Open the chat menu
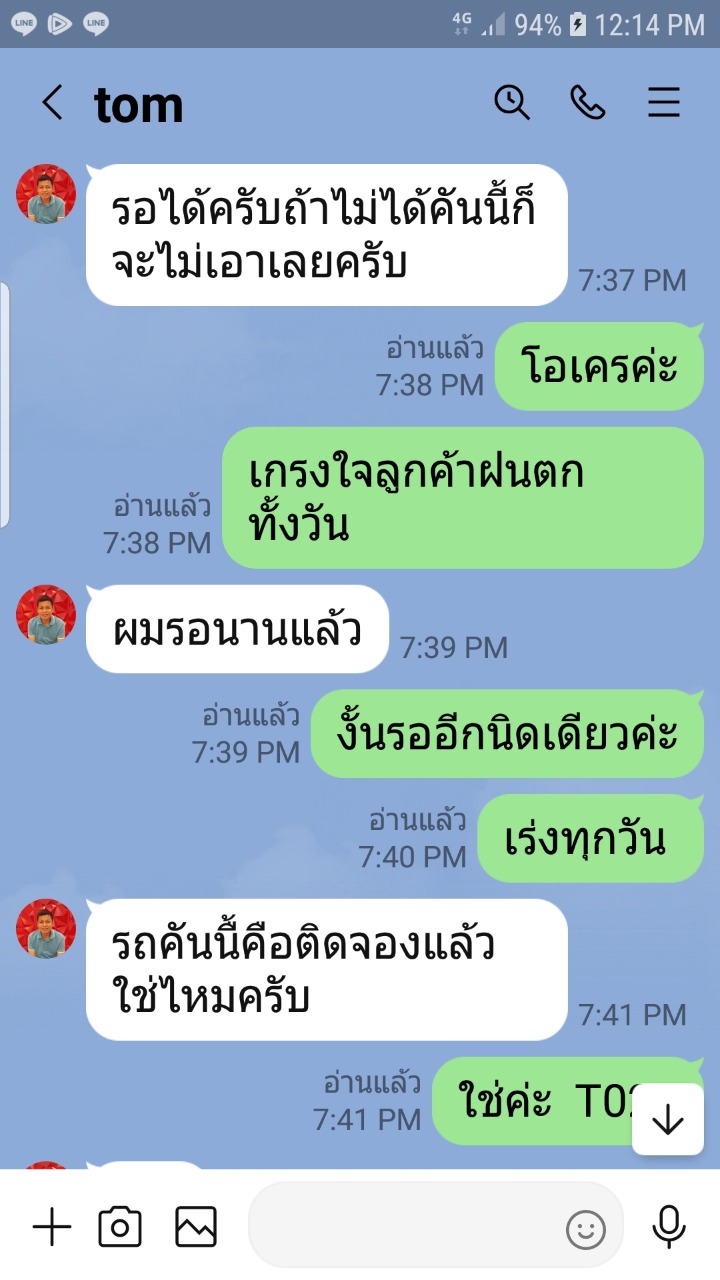Viewport: 720px width, 1280px height. (x=664, y=103)
